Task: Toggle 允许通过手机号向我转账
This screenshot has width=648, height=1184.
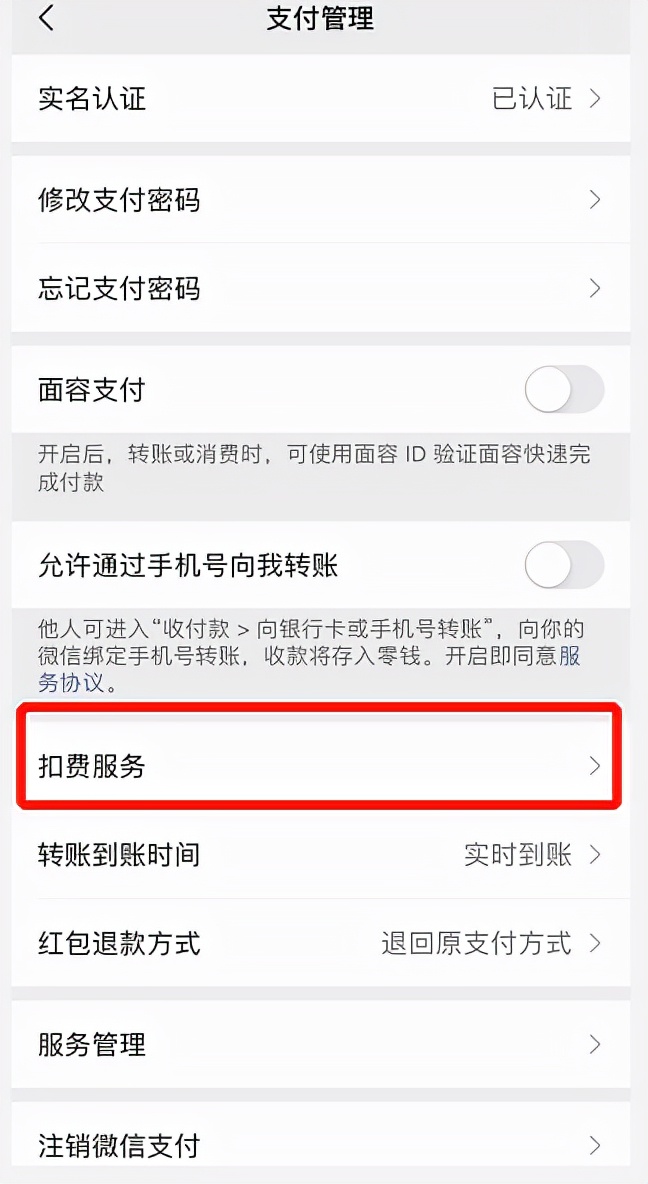Action: click(564, 566)
